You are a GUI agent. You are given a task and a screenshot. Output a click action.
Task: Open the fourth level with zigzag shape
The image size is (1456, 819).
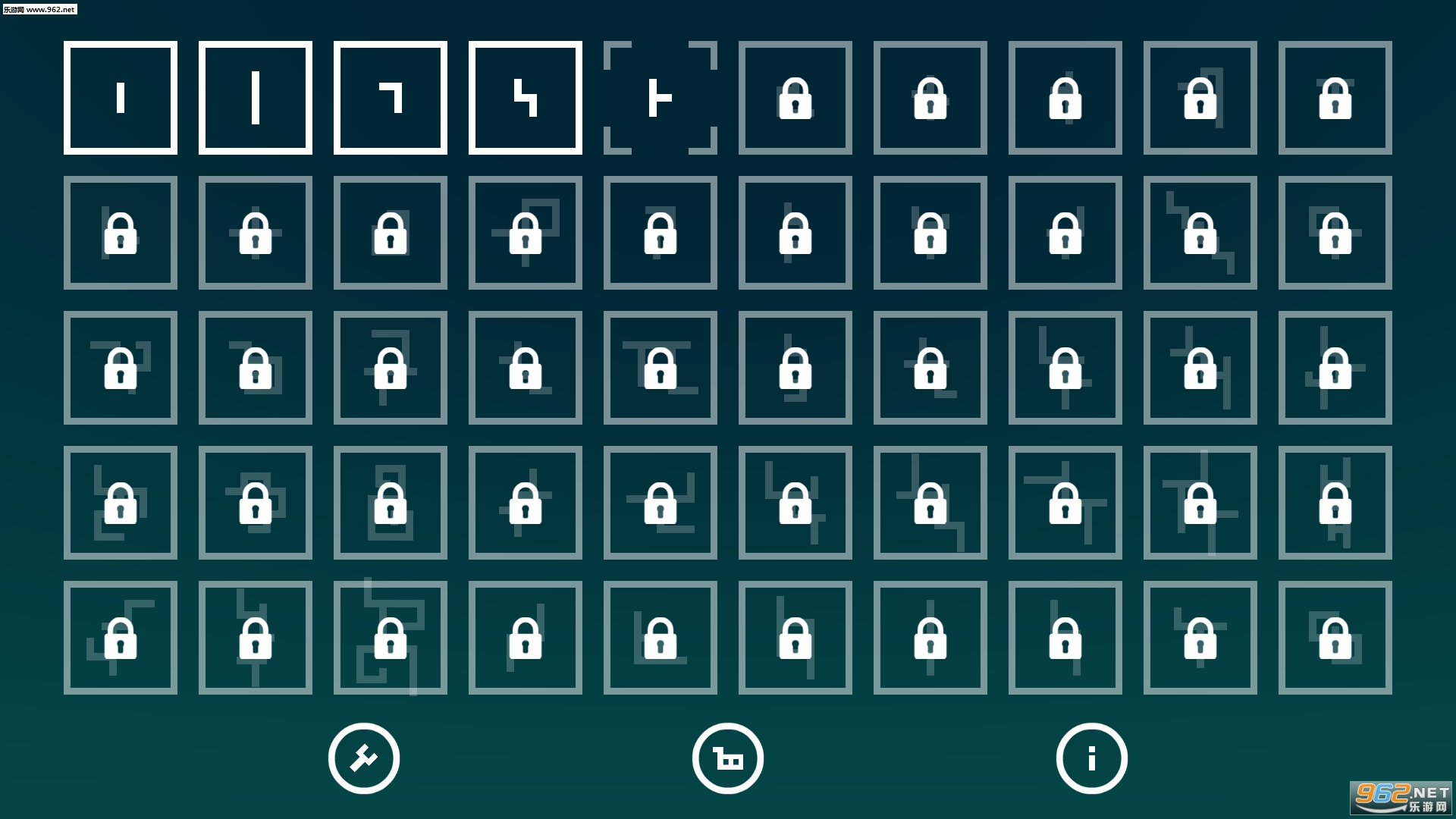point(526,98)
